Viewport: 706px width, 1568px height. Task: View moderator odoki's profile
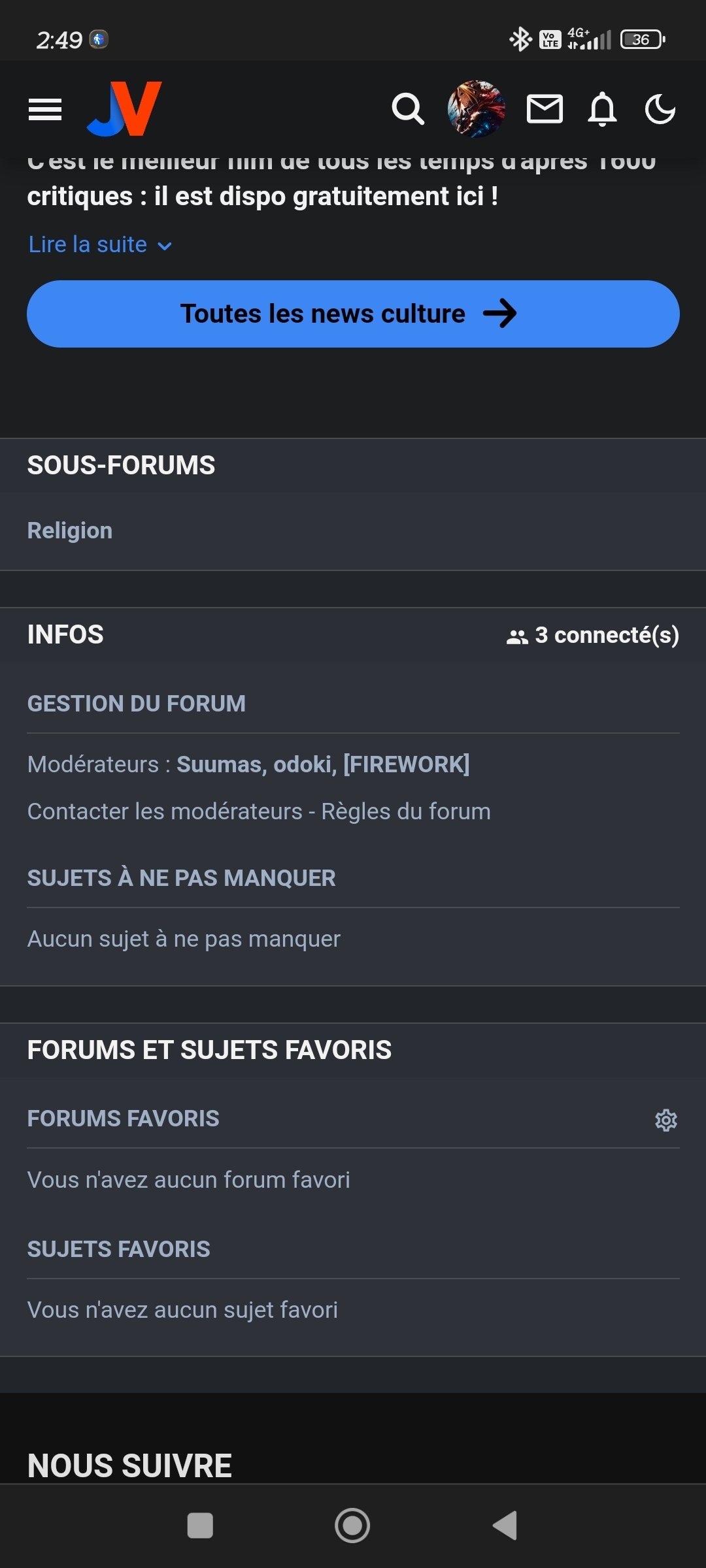point(303,764)
